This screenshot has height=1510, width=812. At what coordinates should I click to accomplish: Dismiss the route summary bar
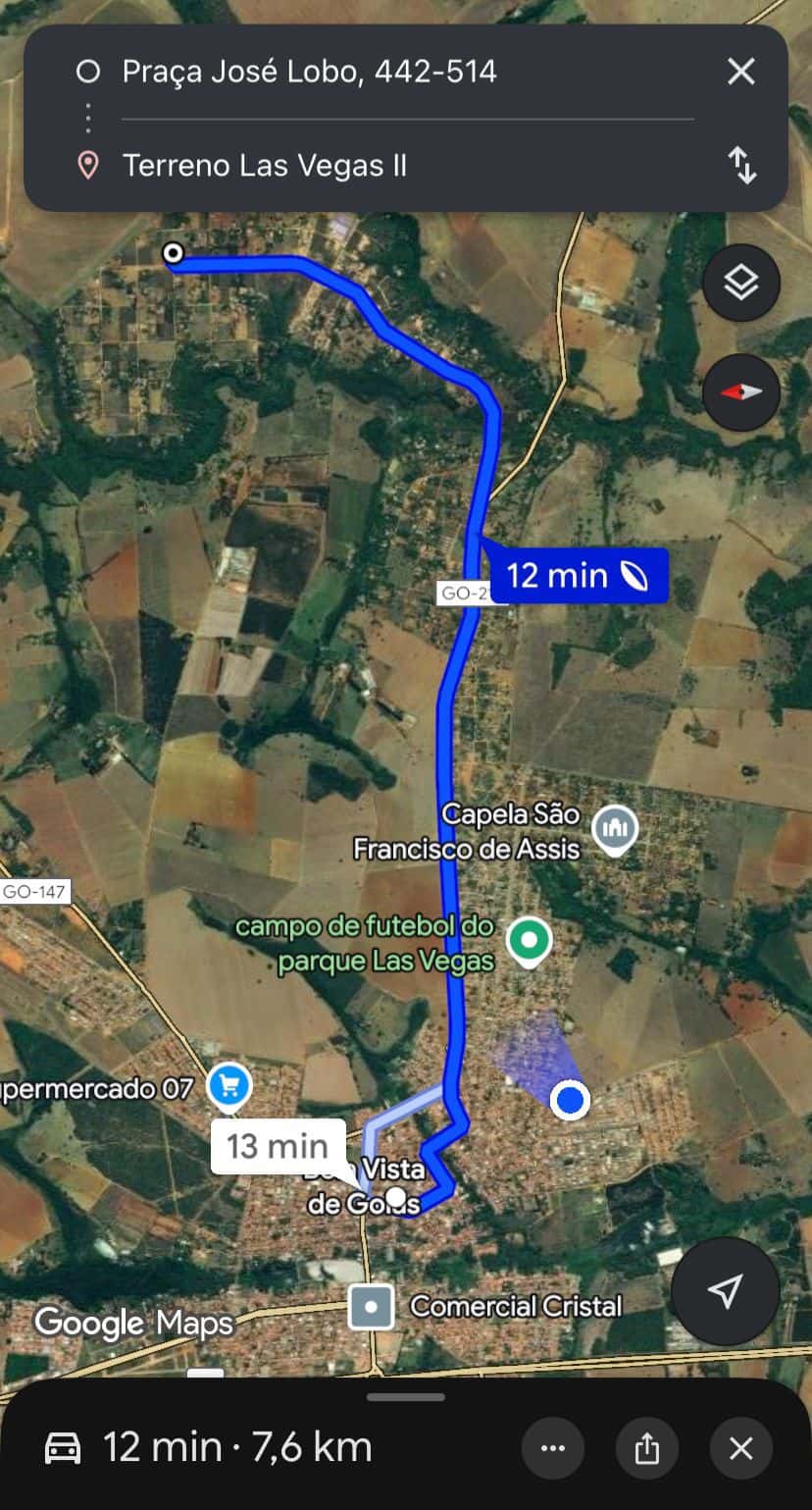(x=740, y=1448)
